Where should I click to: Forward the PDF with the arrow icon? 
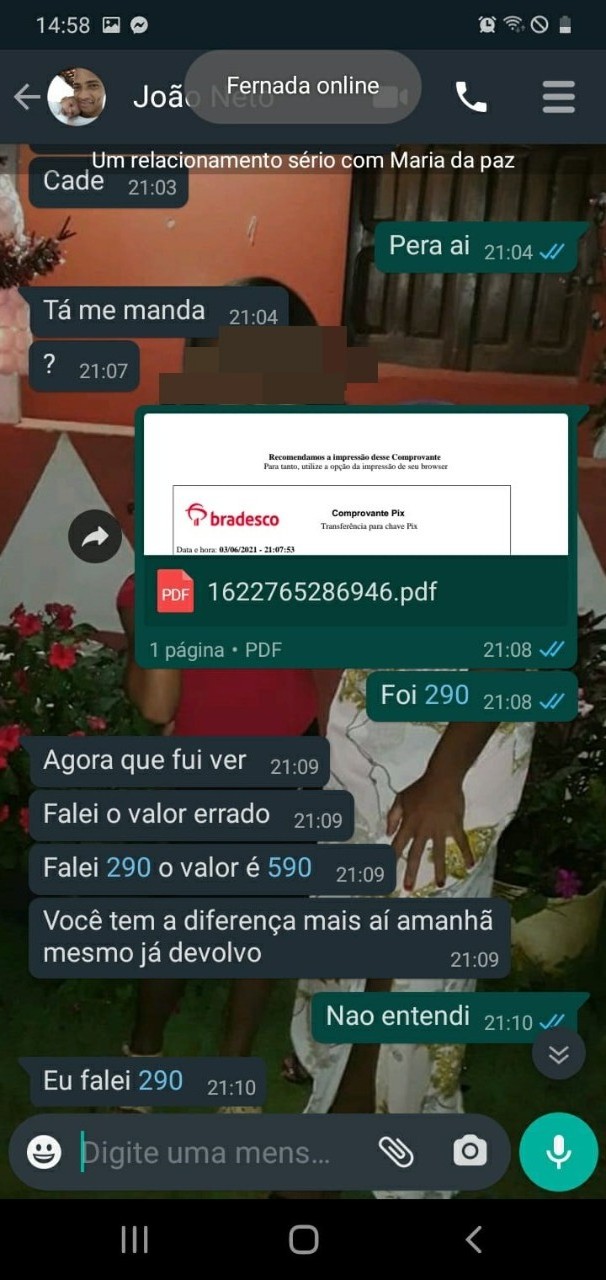pos(95,538)
